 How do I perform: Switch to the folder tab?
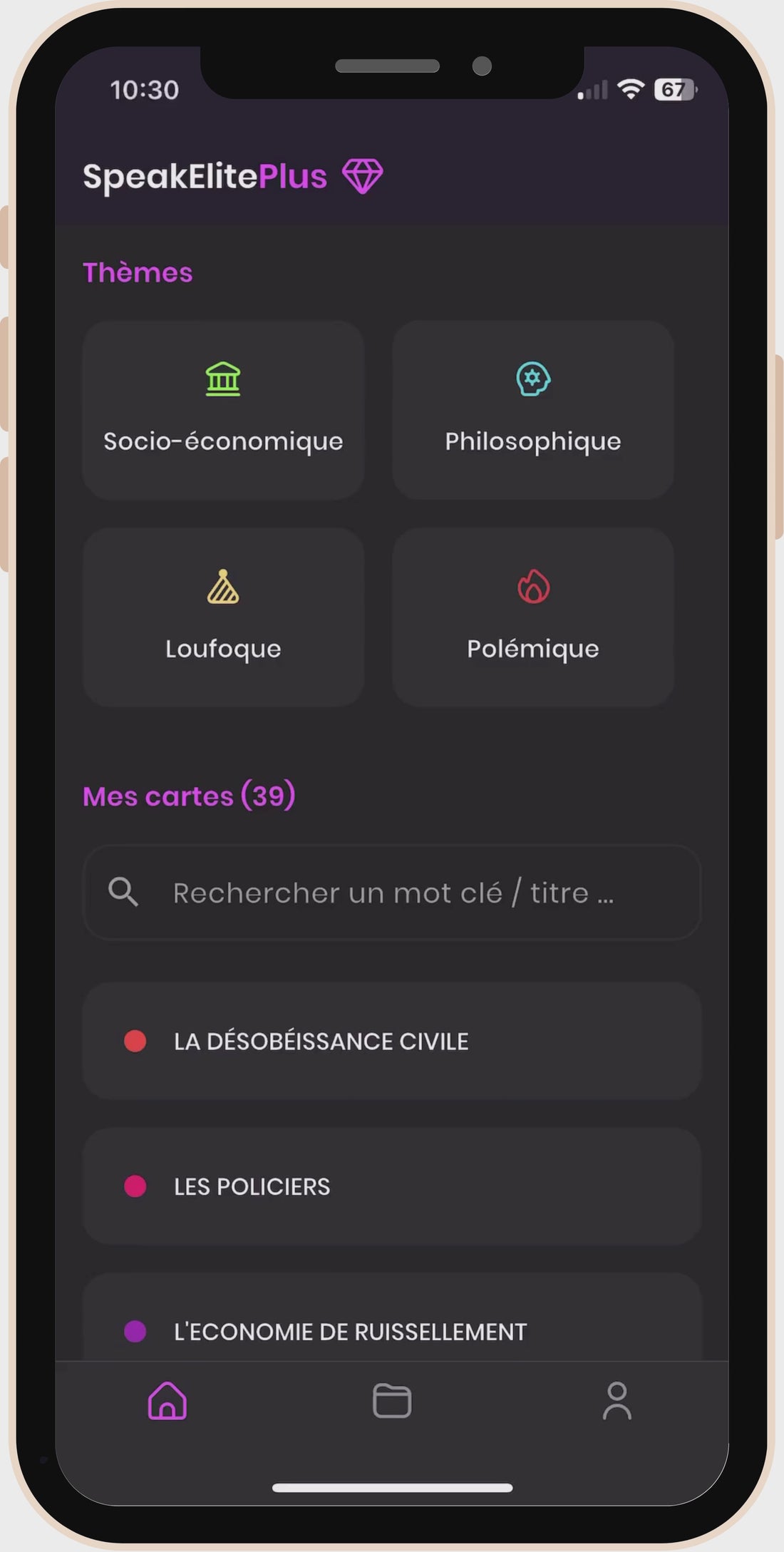point(392,1401)
